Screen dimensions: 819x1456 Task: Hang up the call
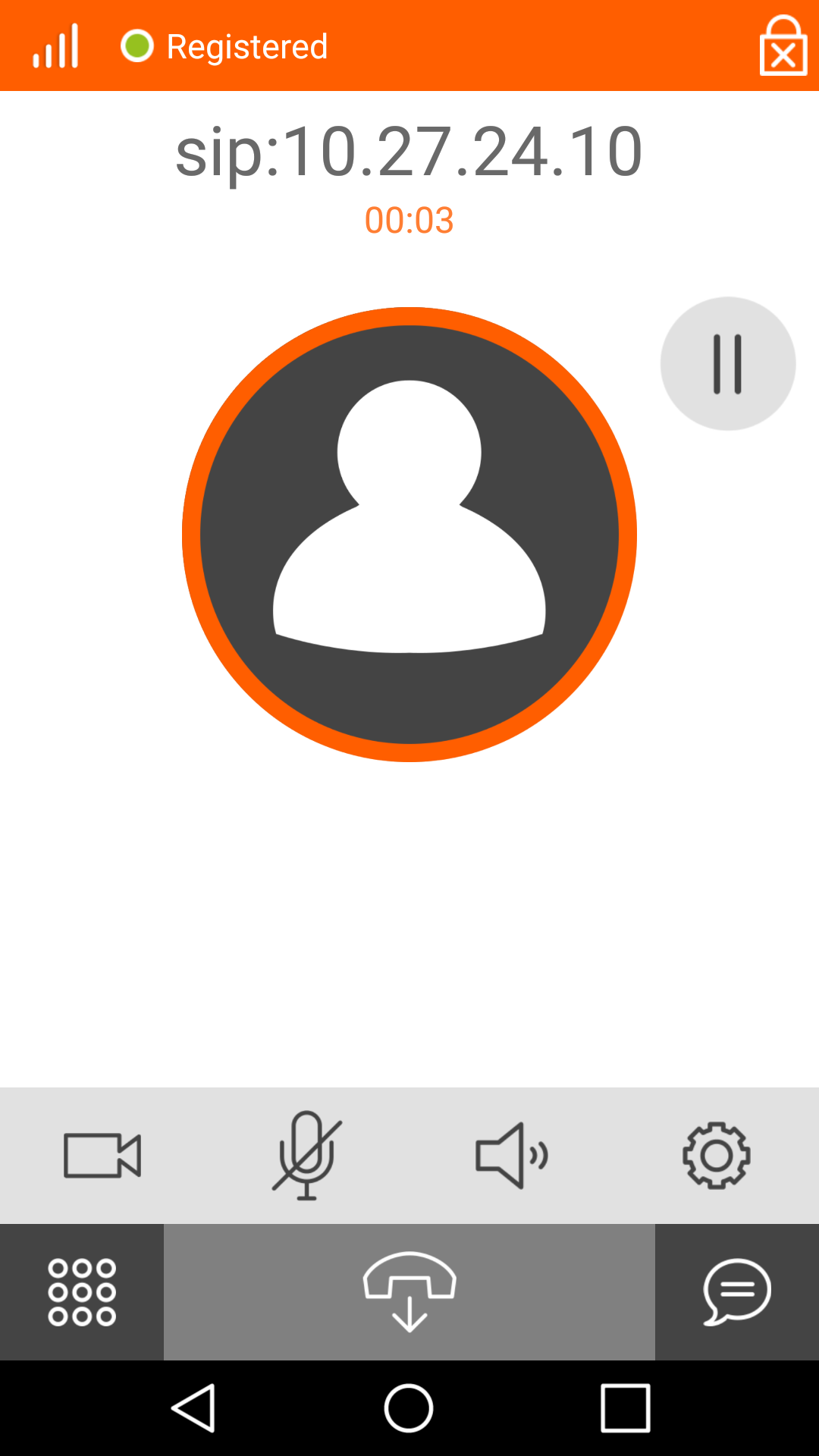tap(409, 1292)
